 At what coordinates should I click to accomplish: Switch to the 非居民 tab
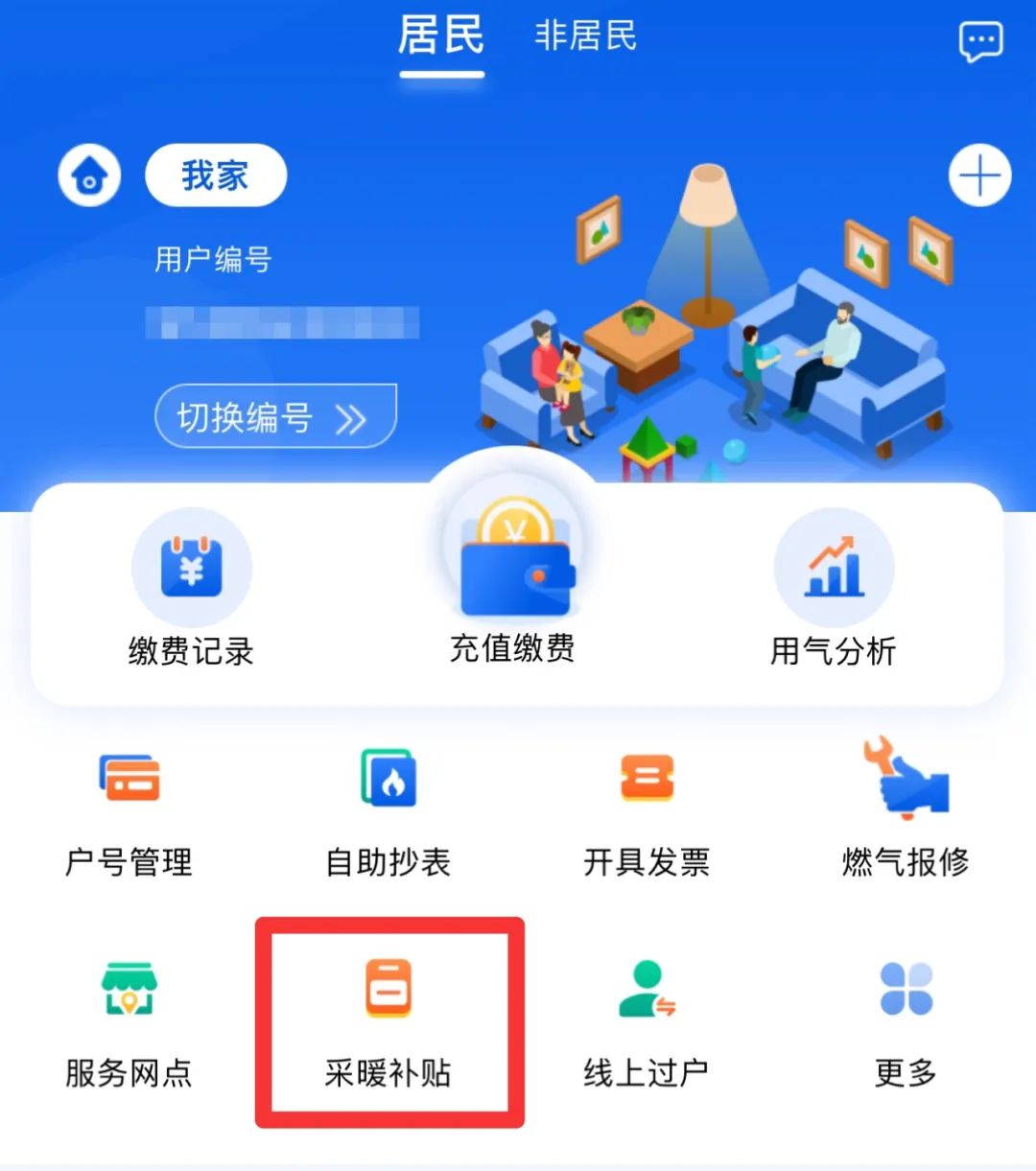pyautogui.click(x=585, y=37)
